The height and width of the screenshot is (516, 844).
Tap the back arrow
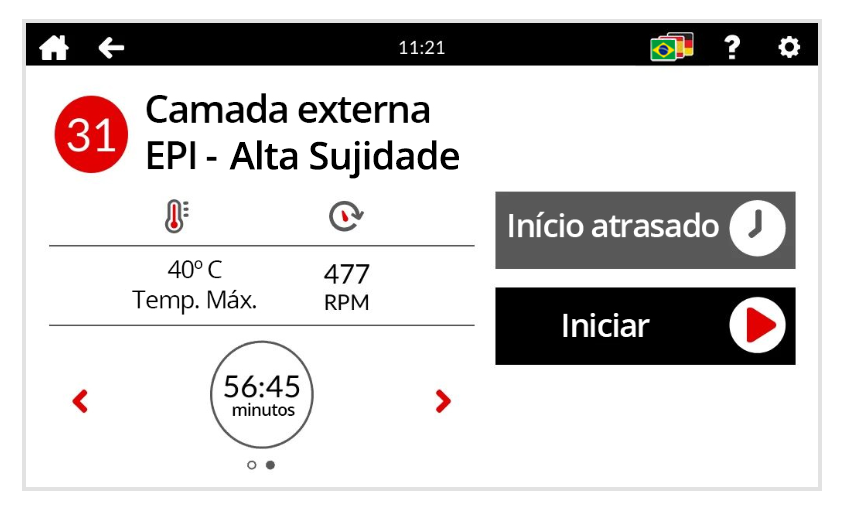pos(111,47)
